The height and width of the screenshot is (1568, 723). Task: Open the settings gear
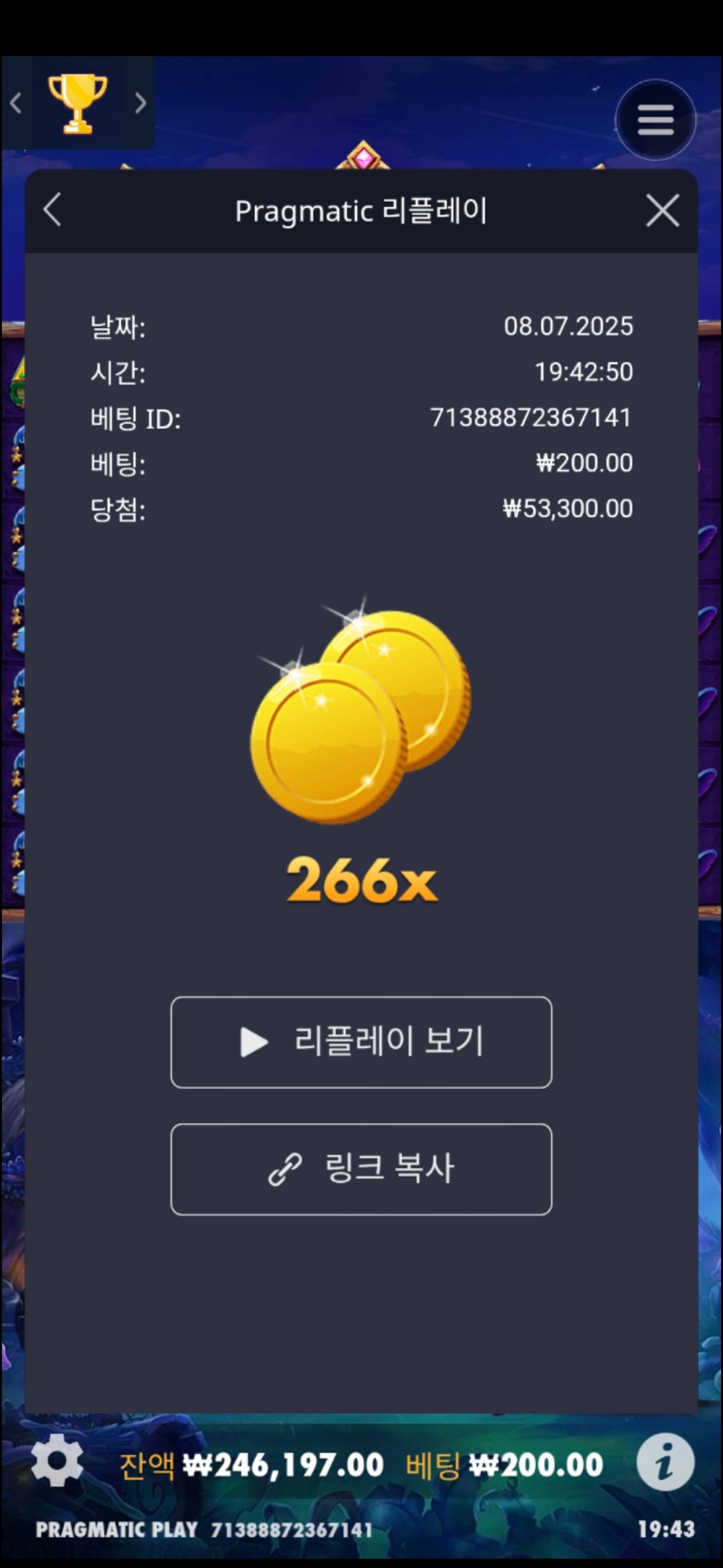click(x=58, y=1460)
